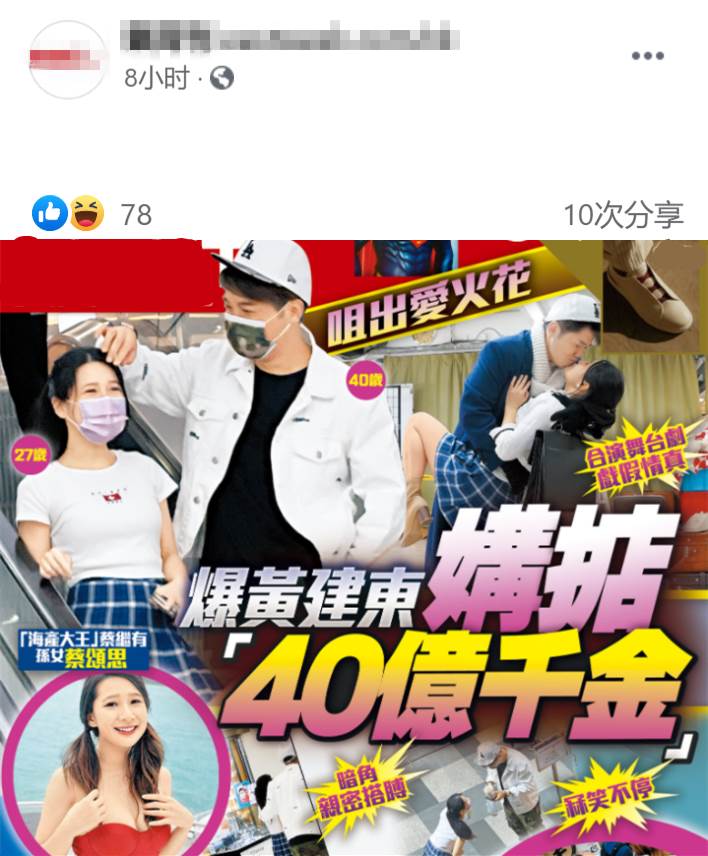This screenshot has width=708, height=856.
Task: Open the poster's profile picture
Action: click(67, 59)
